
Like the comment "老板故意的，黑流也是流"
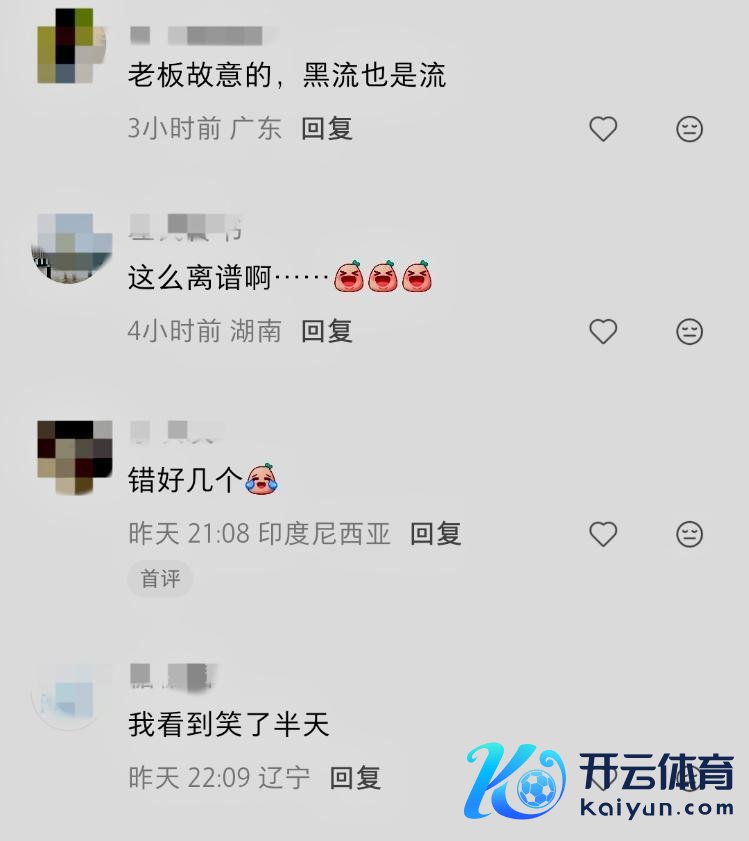click(603, 129)
